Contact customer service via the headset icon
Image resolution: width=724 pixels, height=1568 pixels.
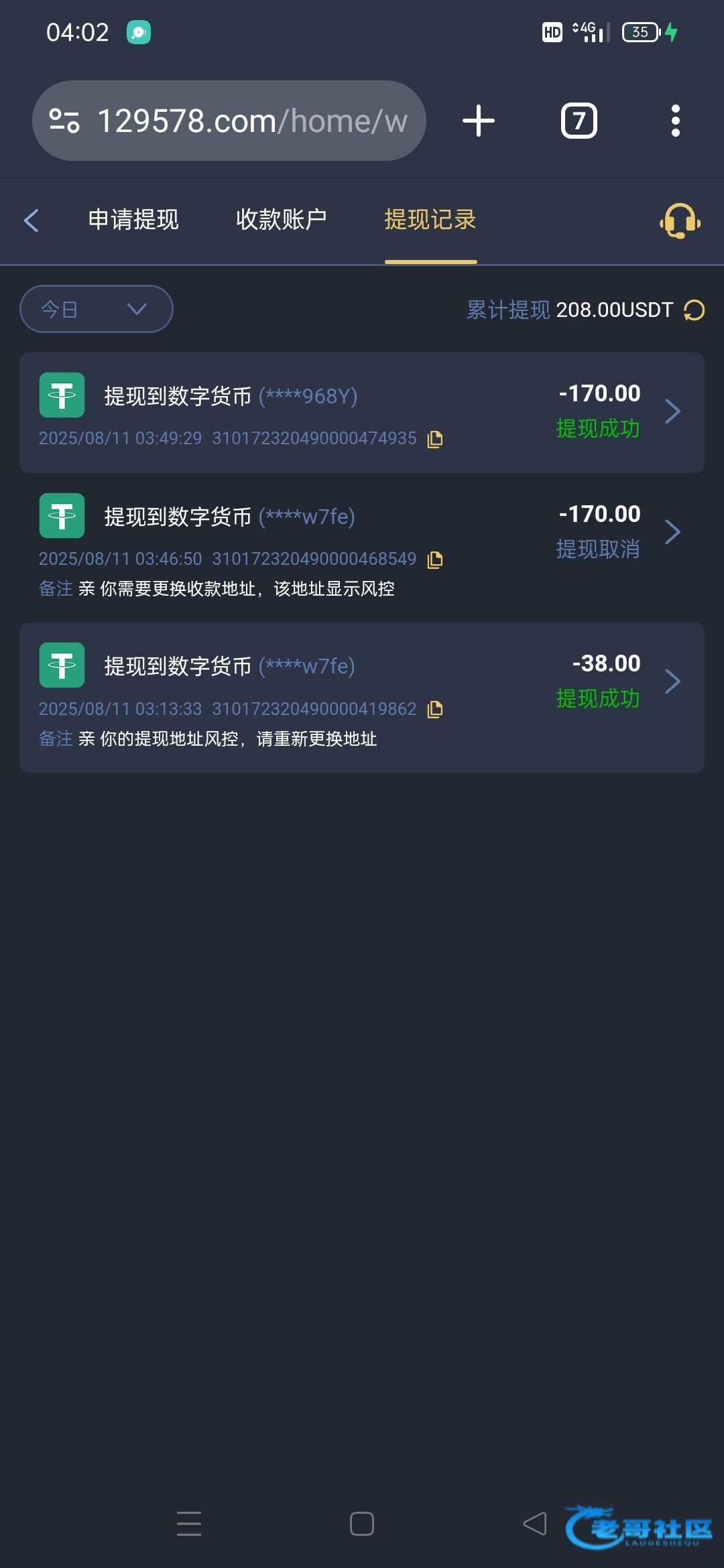(680, 220)
